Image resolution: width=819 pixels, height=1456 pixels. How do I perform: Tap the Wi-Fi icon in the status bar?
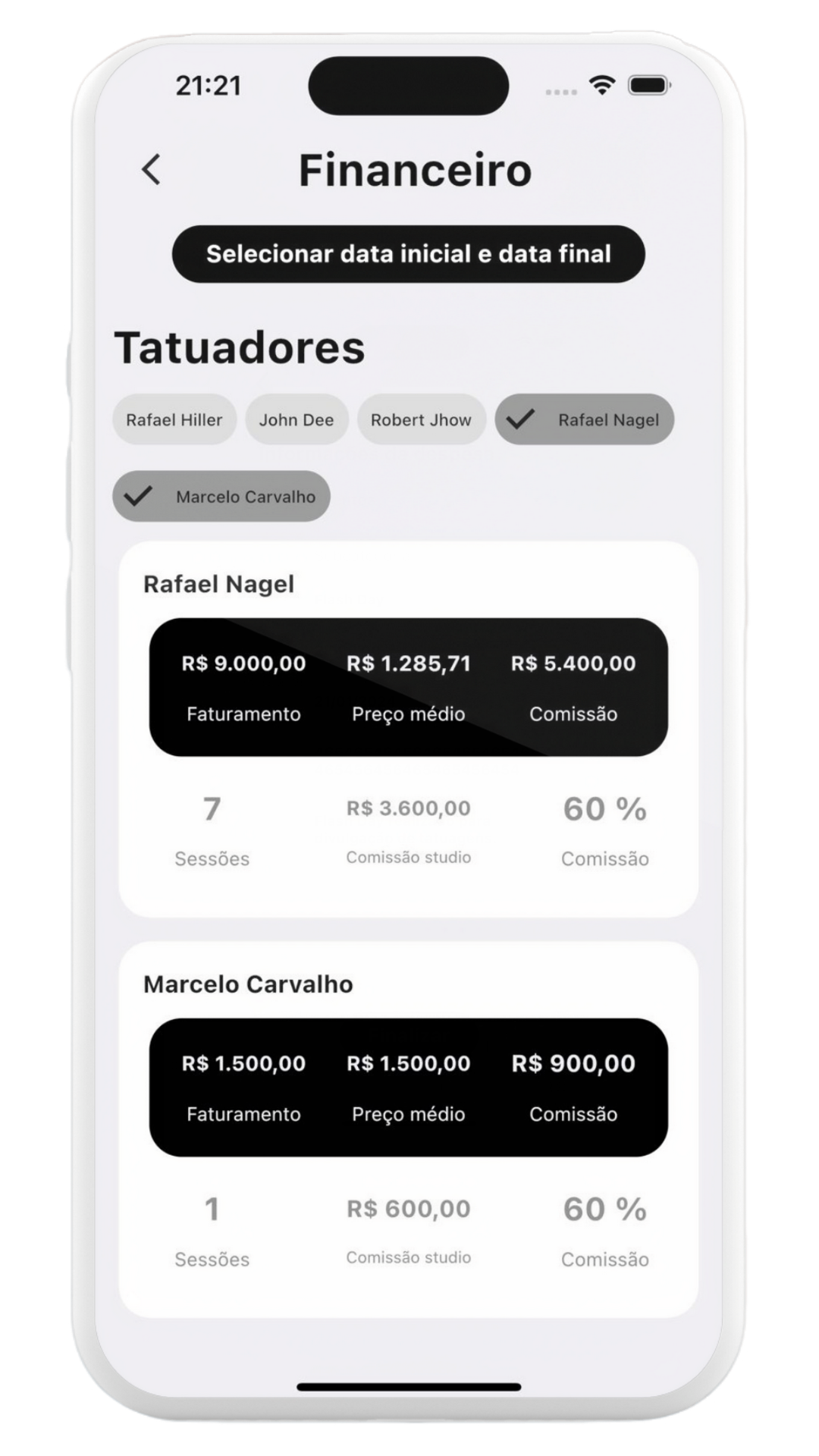pos(603,86)
